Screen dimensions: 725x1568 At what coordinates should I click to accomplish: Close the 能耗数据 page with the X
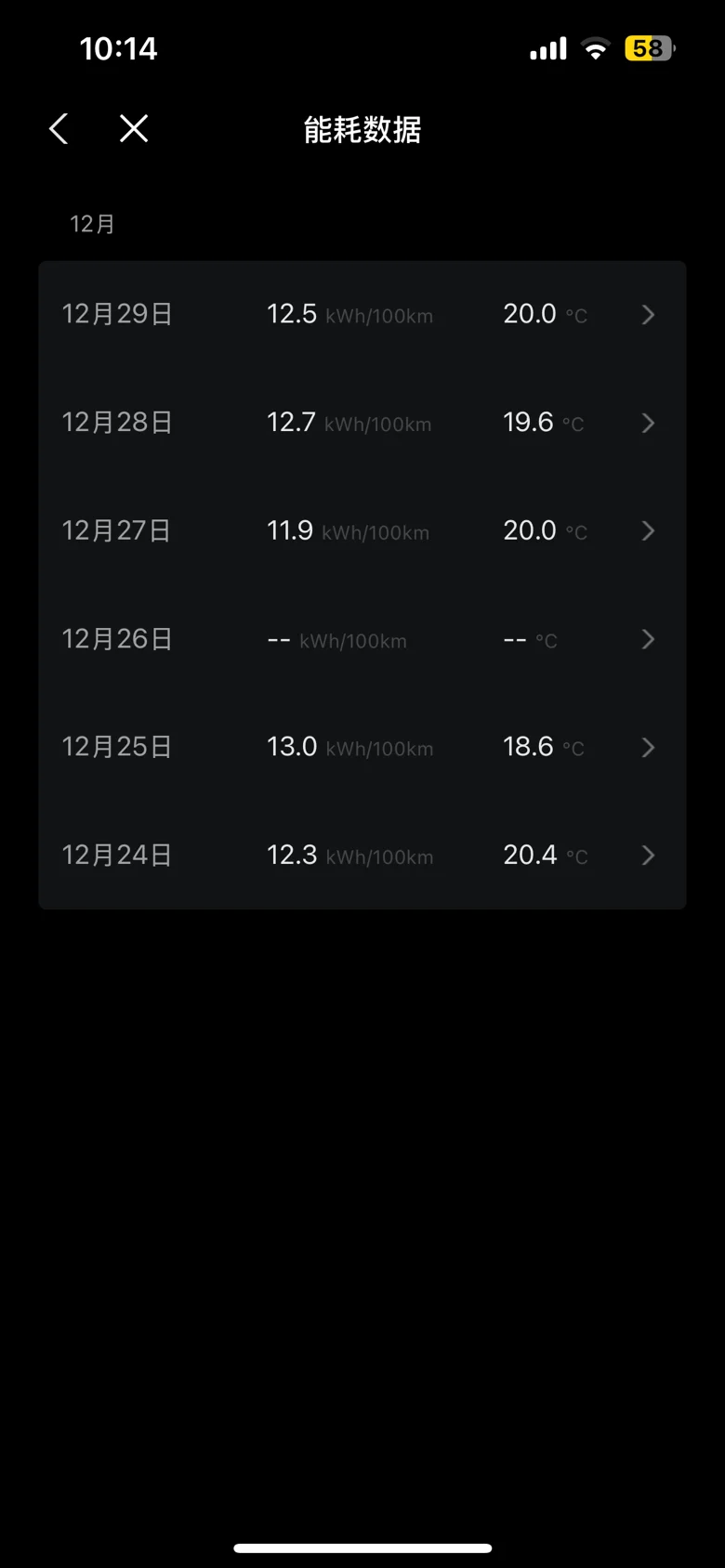point(134,128)
